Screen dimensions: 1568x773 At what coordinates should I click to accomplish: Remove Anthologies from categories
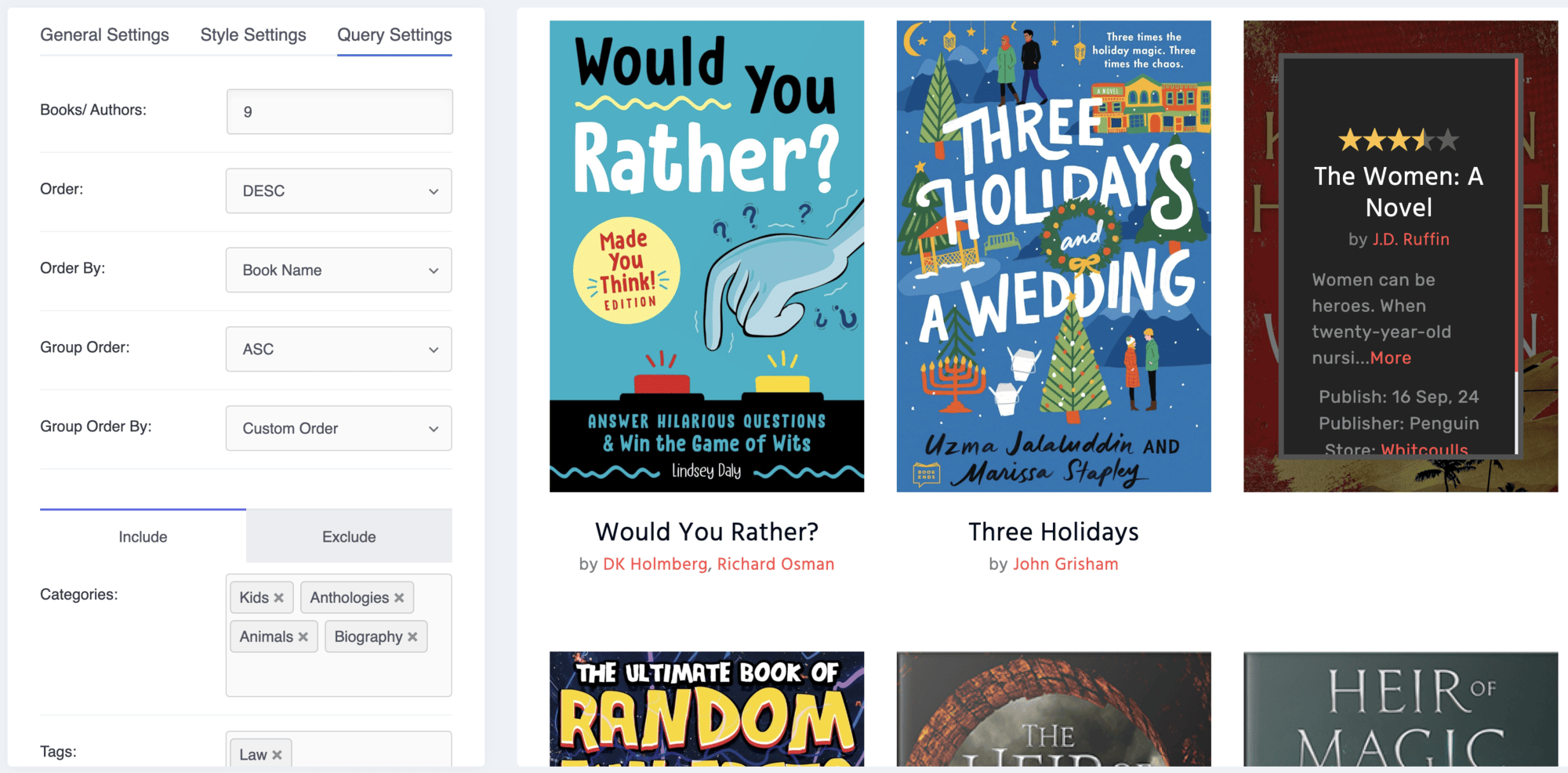(399, 598)
